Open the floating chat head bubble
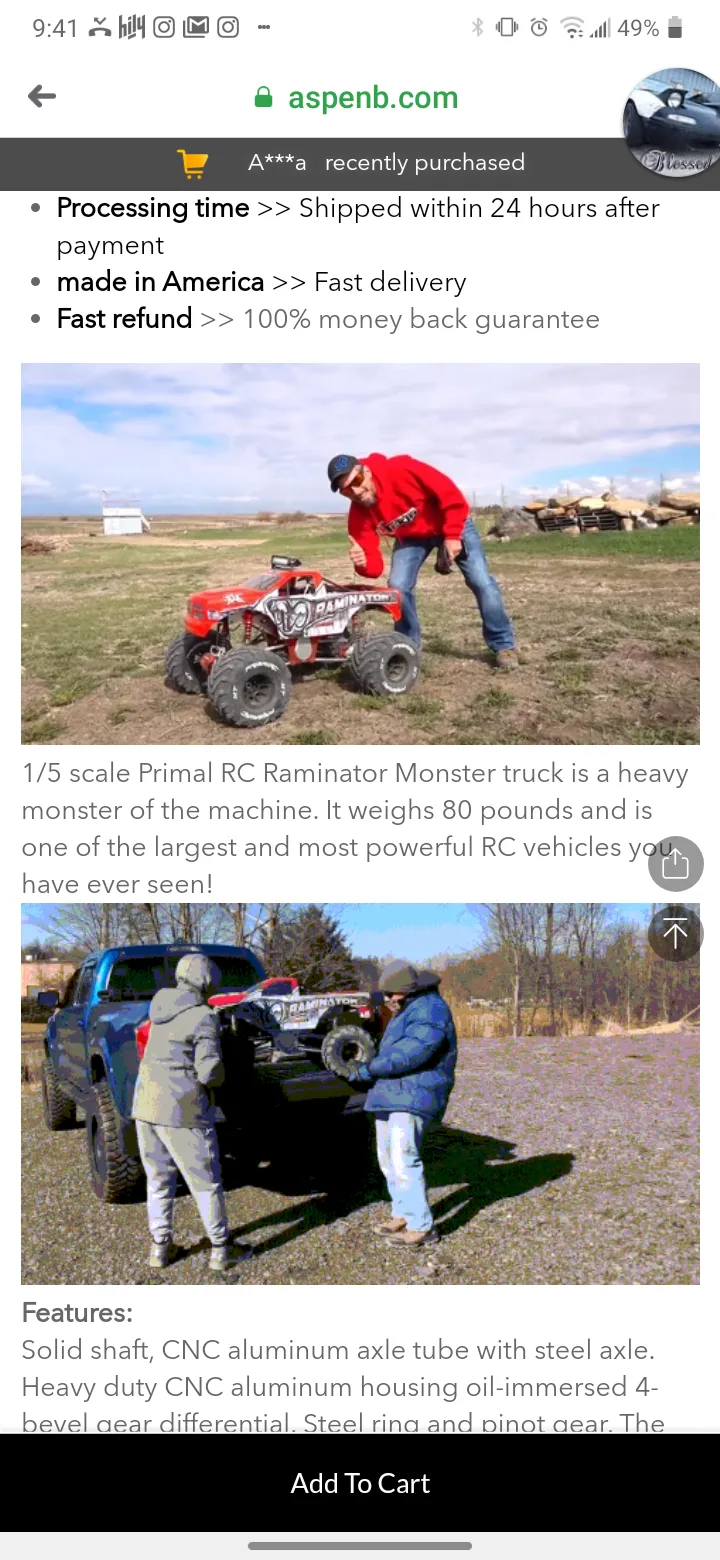Viewport: 720px width, 1560px height. coord(671,122)
